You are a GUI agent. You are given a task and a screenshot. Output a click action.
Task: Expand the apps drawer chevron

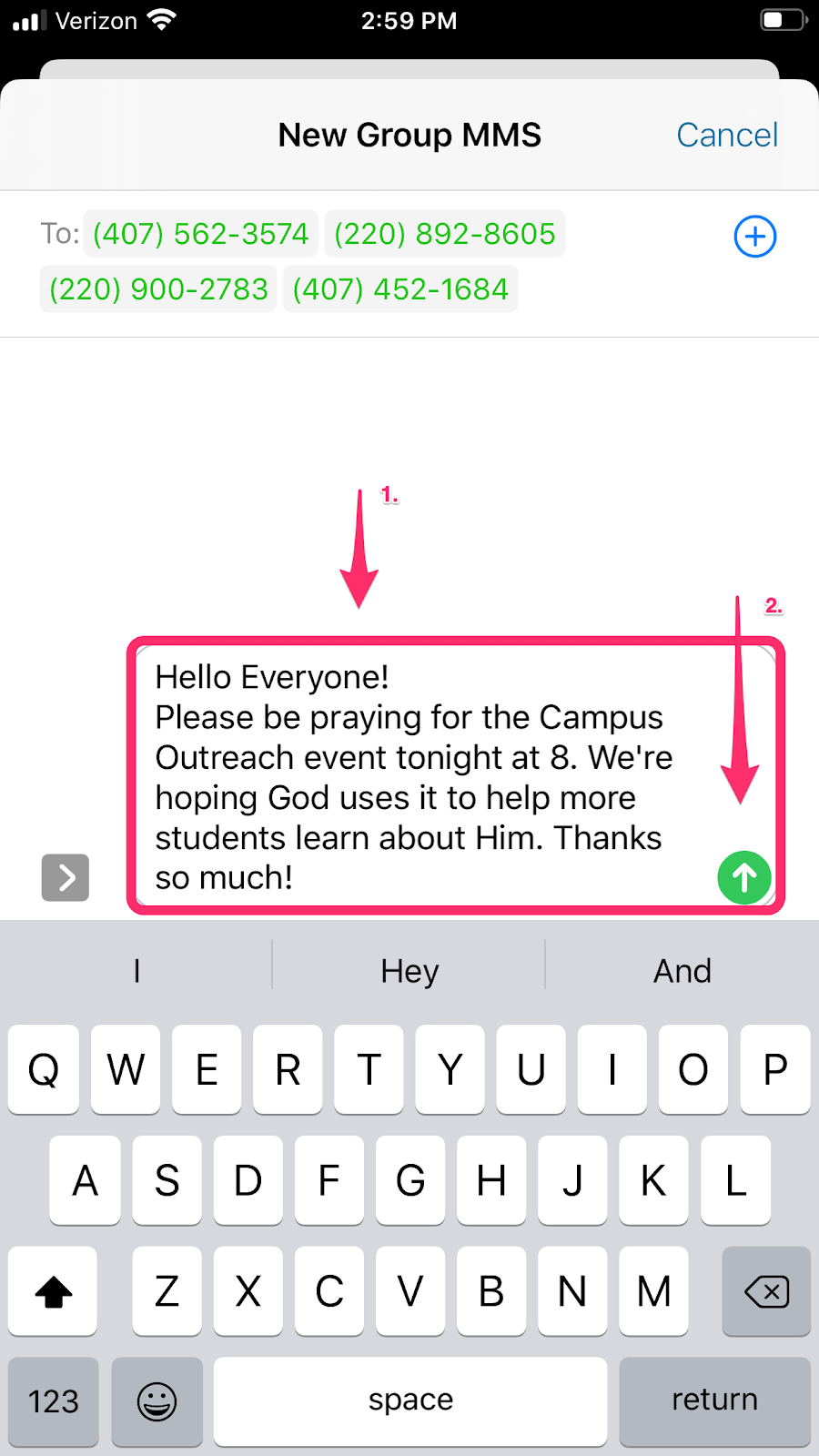66,877
